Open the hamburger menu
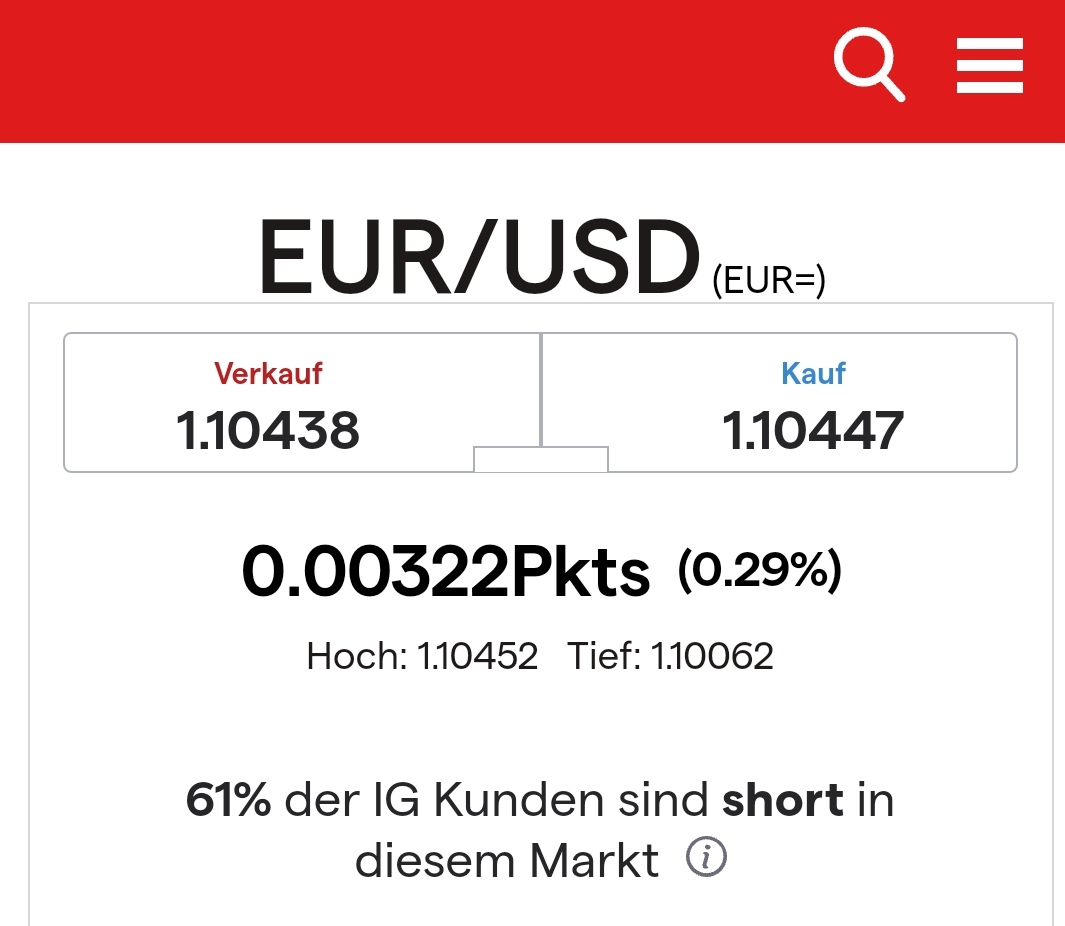Screen dimensions: 1065x926 [989, 65]
